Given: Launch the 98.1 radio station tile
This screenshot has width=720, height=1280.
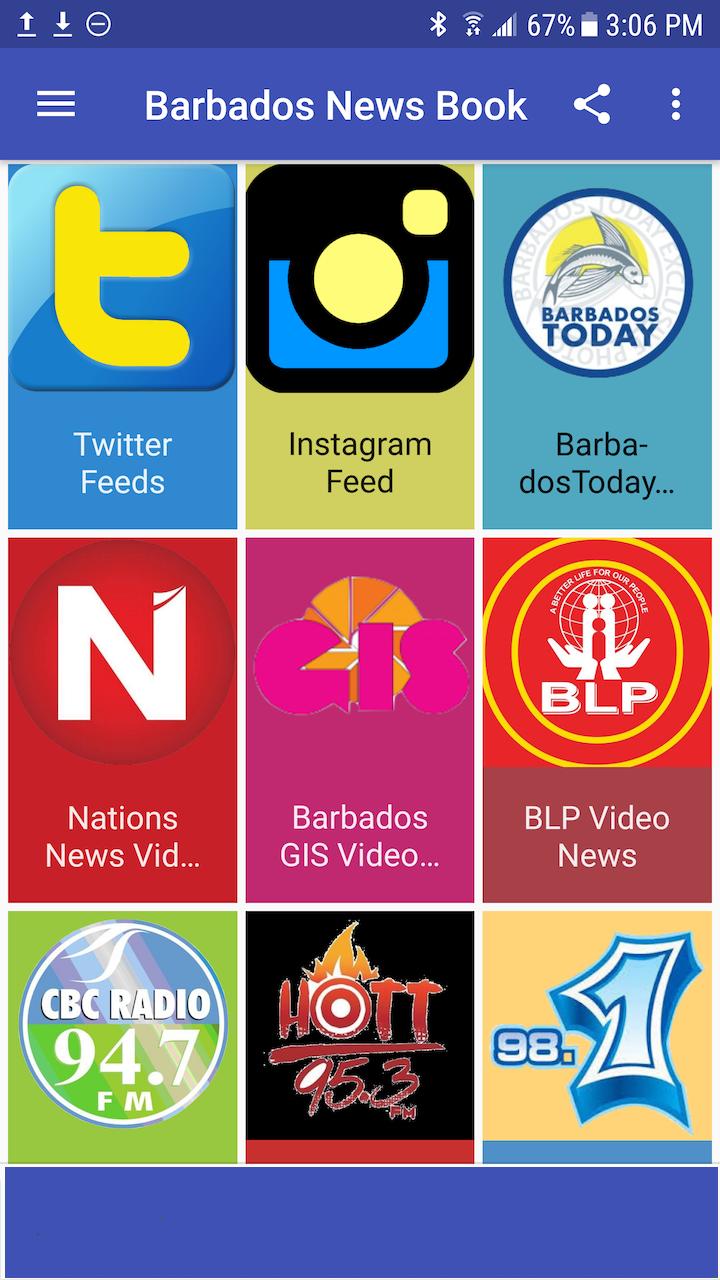Looking at the screenshot, I should tap(597, 1036).
